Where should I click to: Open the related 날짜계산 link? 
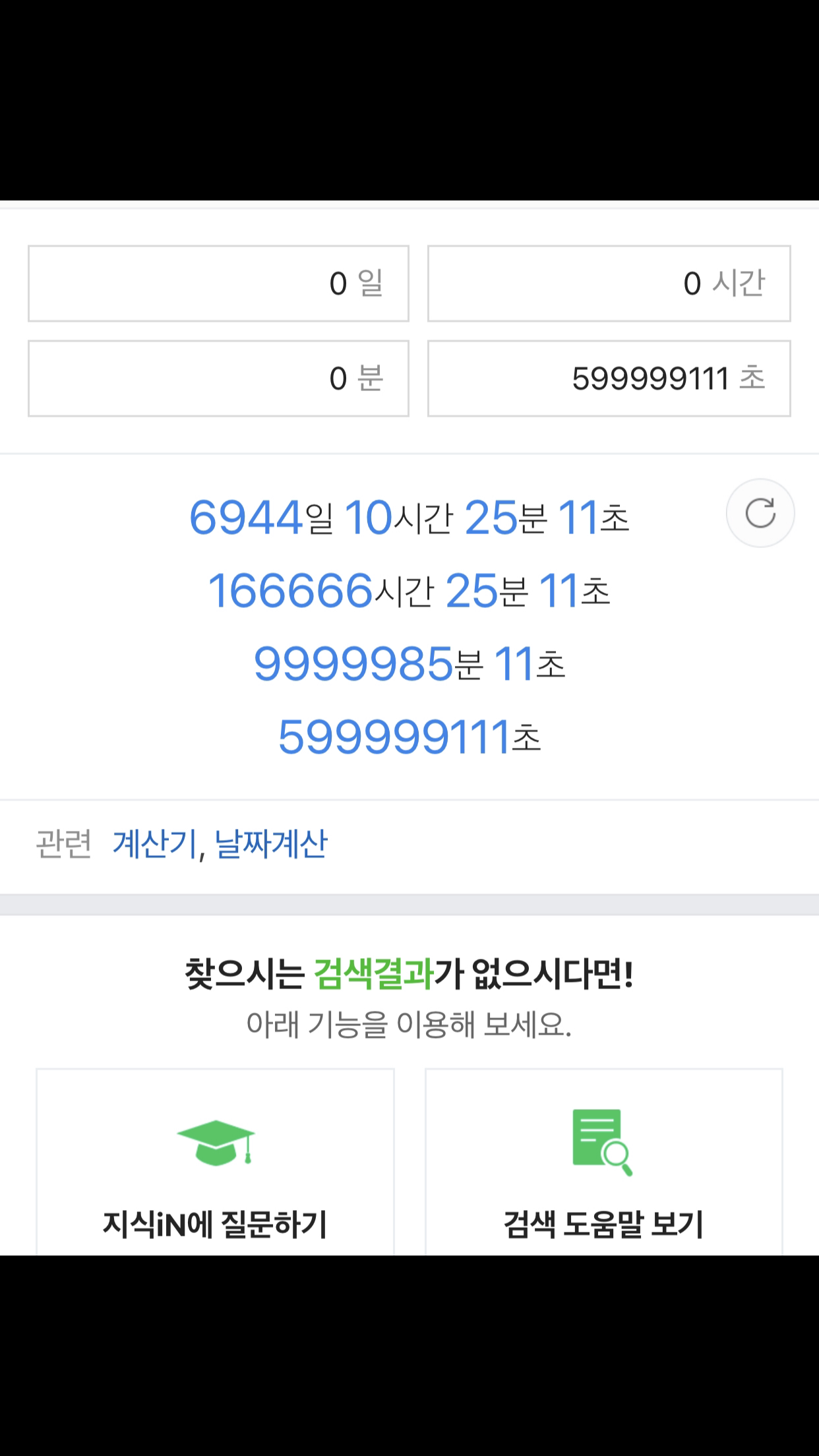271,844
